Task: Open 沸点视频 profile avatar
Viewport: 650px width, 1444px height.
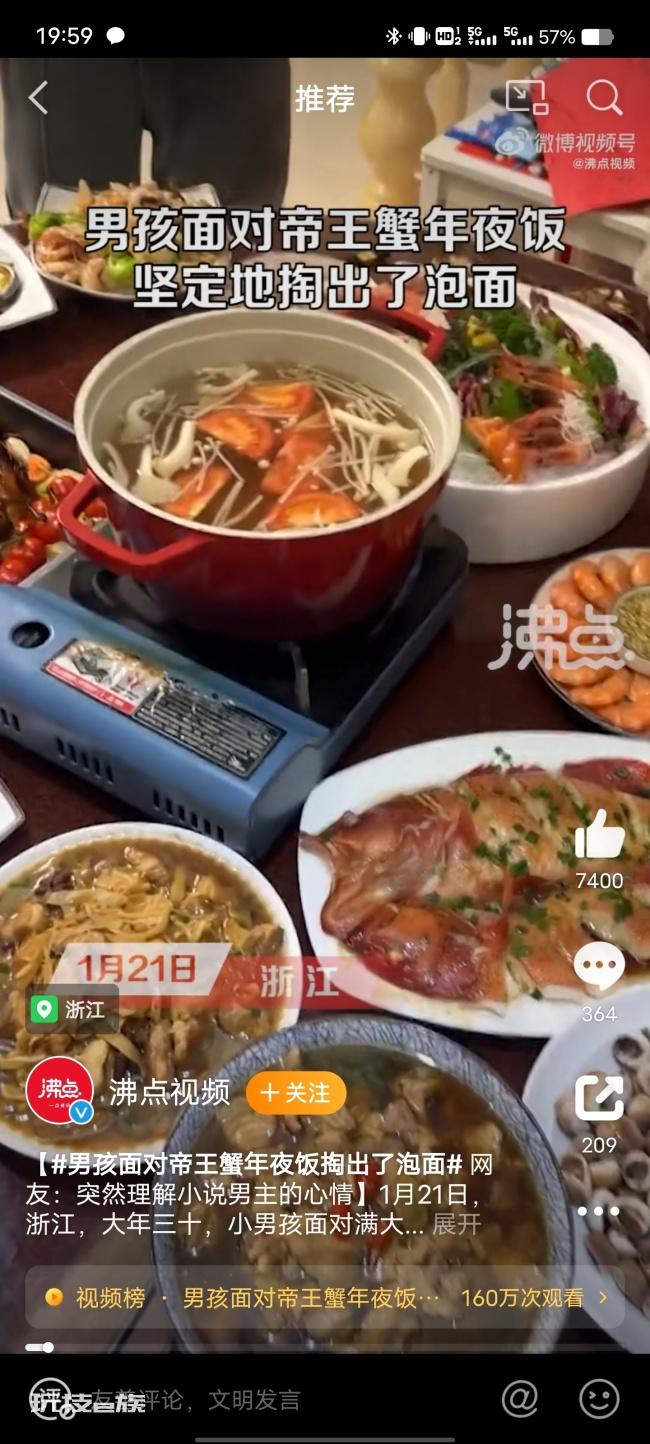Action: [x=60, y=1091]
